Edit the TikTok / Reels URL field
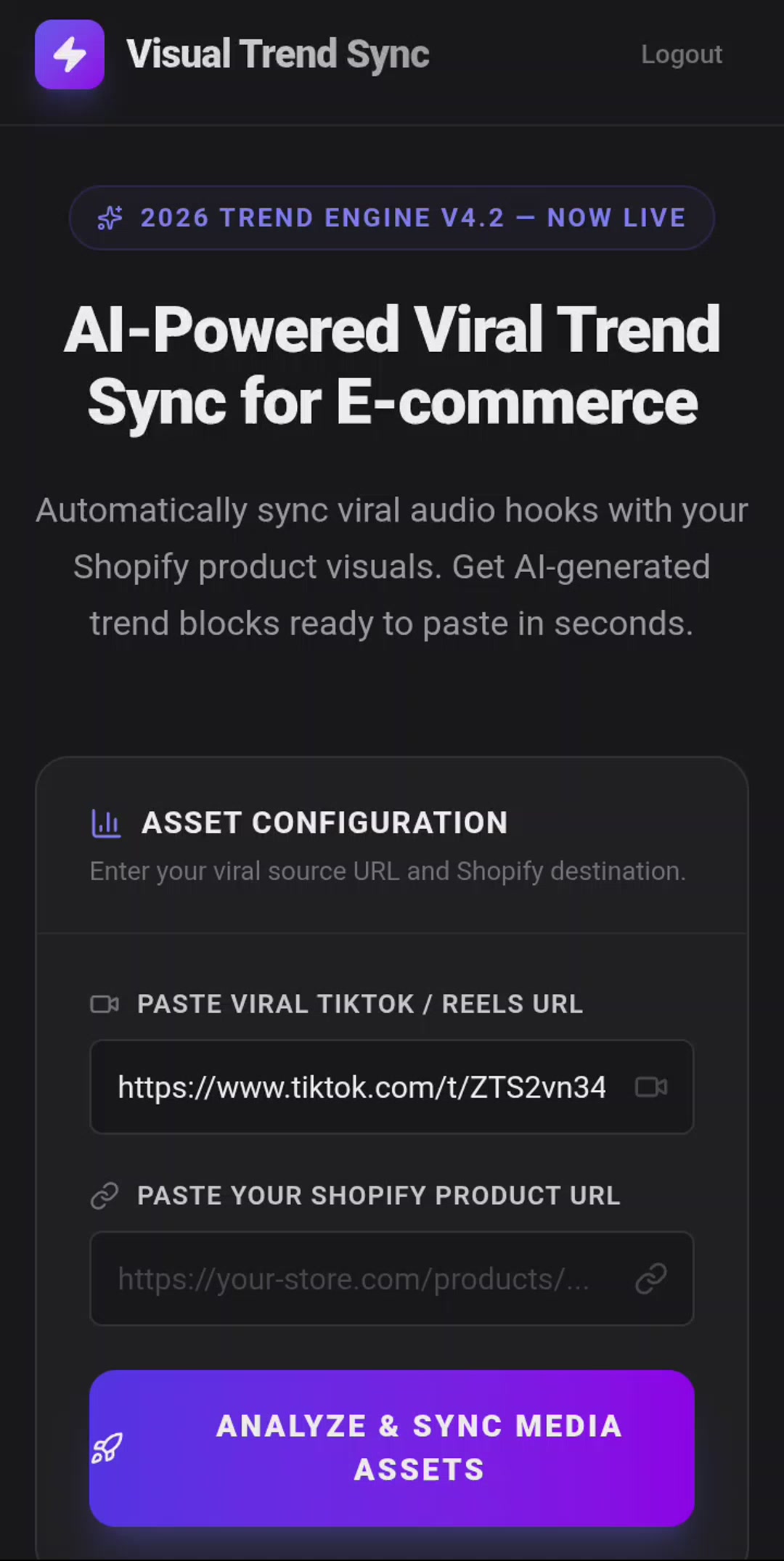This screenshot has width=784, height=1561. click(392, 1087)
